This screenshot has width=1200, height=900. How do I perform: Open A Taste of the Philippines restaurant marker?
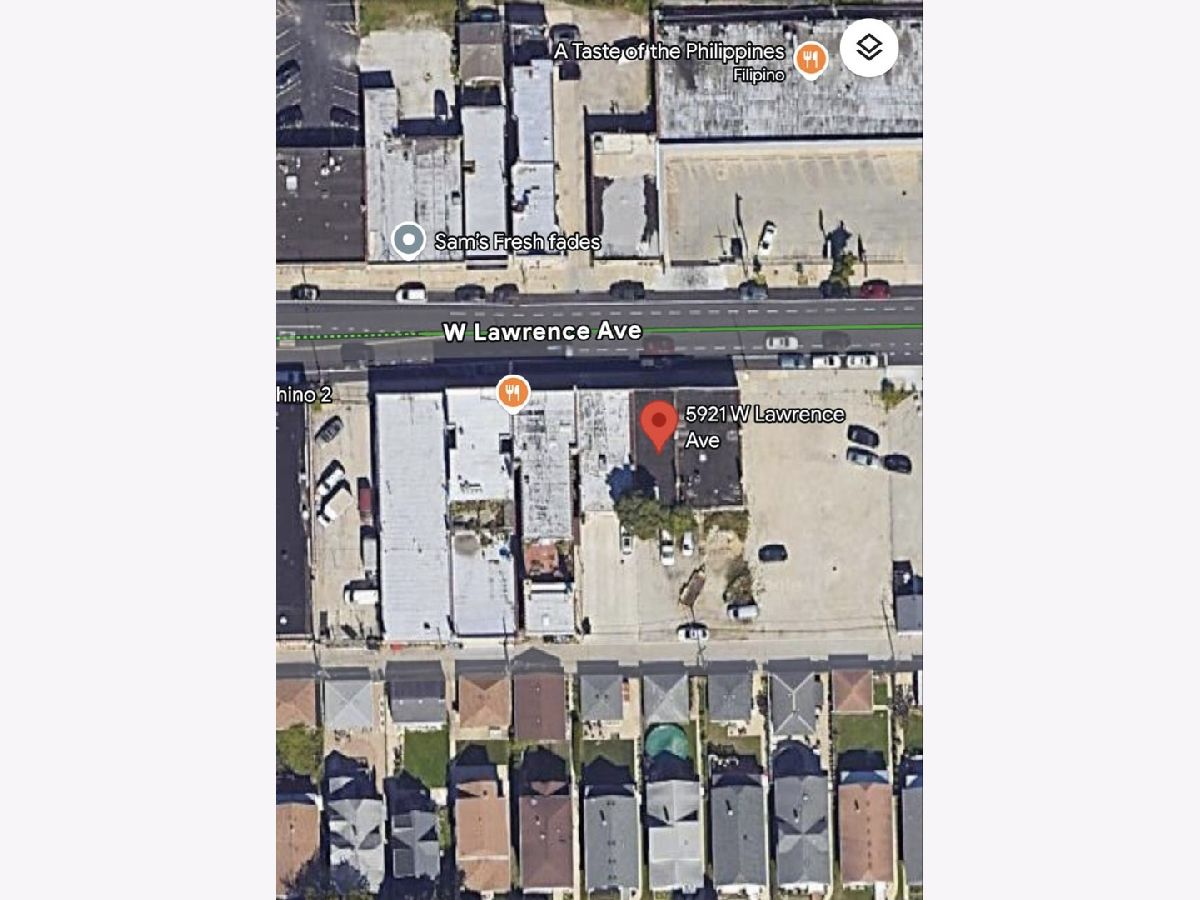point(810,60)
